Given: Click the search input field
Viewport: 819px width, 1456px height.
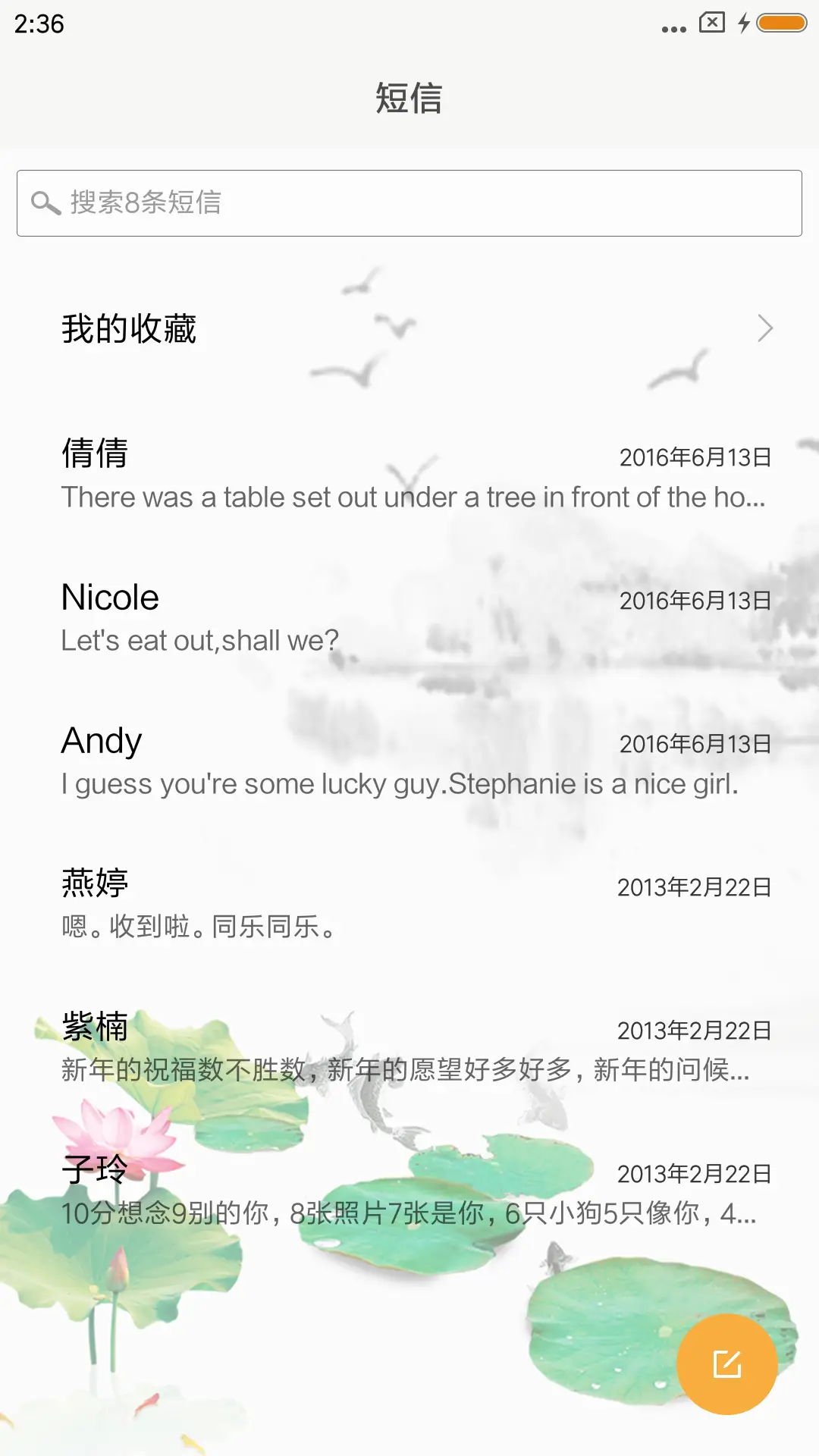Looking at the screenshot, I should [x=409, y=202].
